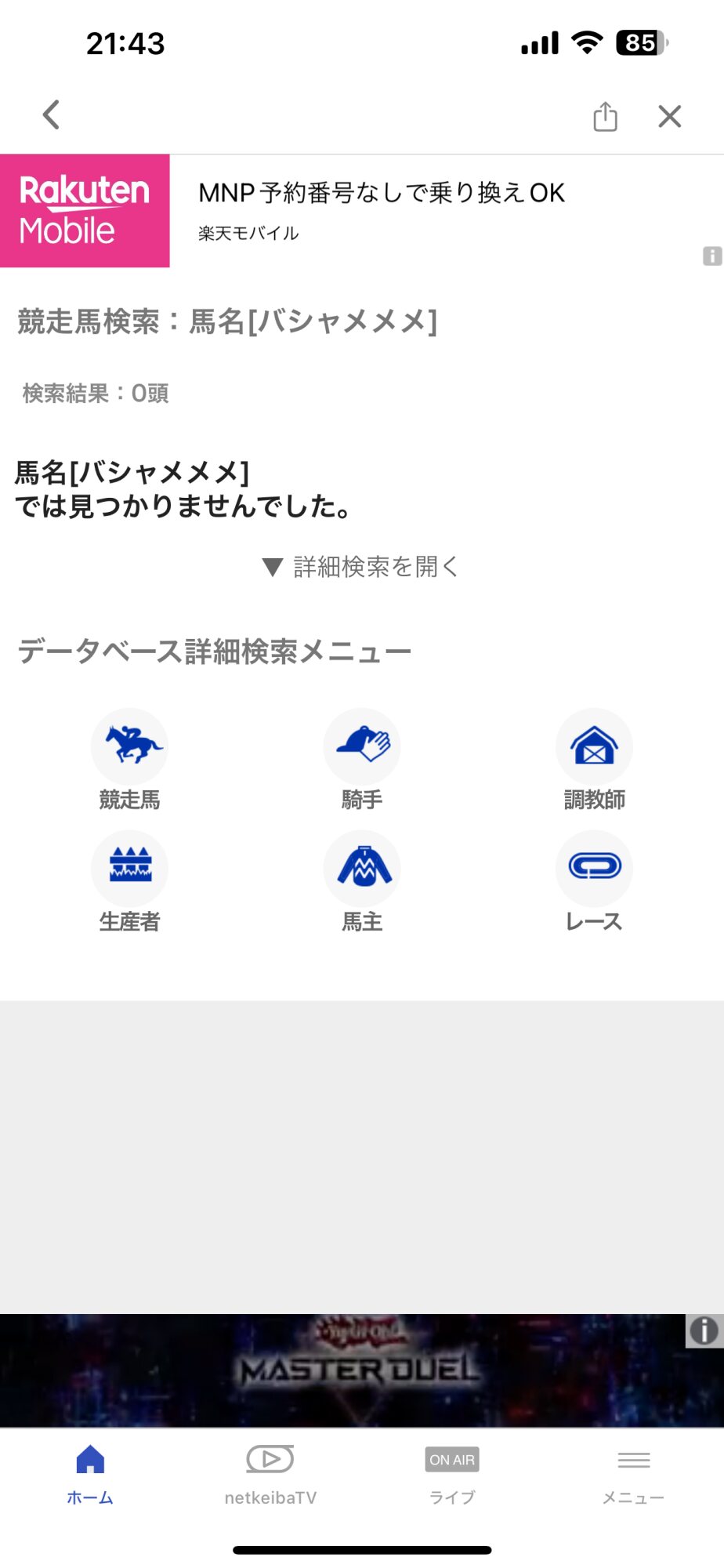Switch to the ホーム tab
Image resolution: width=724 pixels, height=1568 pixels.
coord(90,1474)
